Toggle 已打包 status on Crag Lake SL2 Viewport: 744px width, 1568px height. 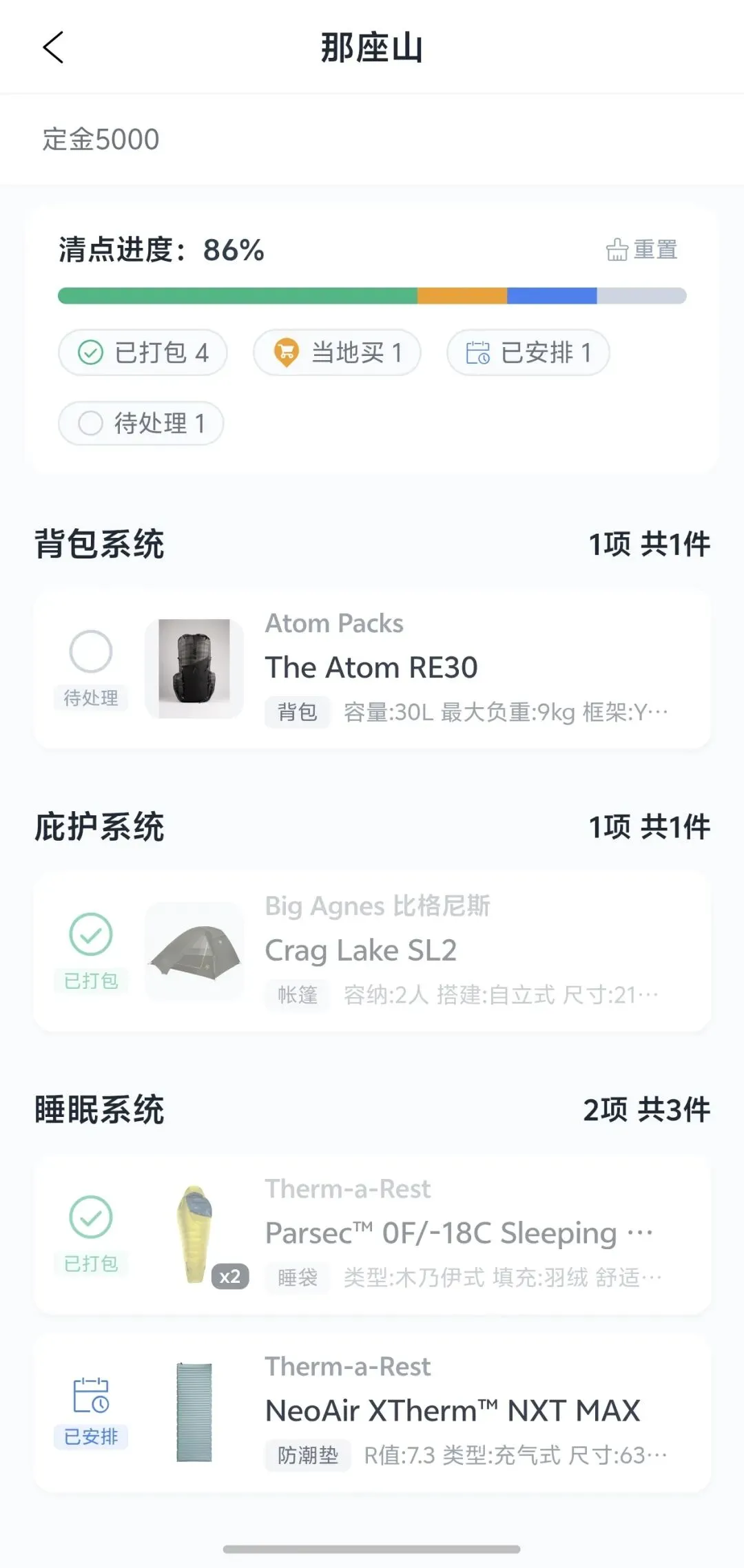coord(91,935)
